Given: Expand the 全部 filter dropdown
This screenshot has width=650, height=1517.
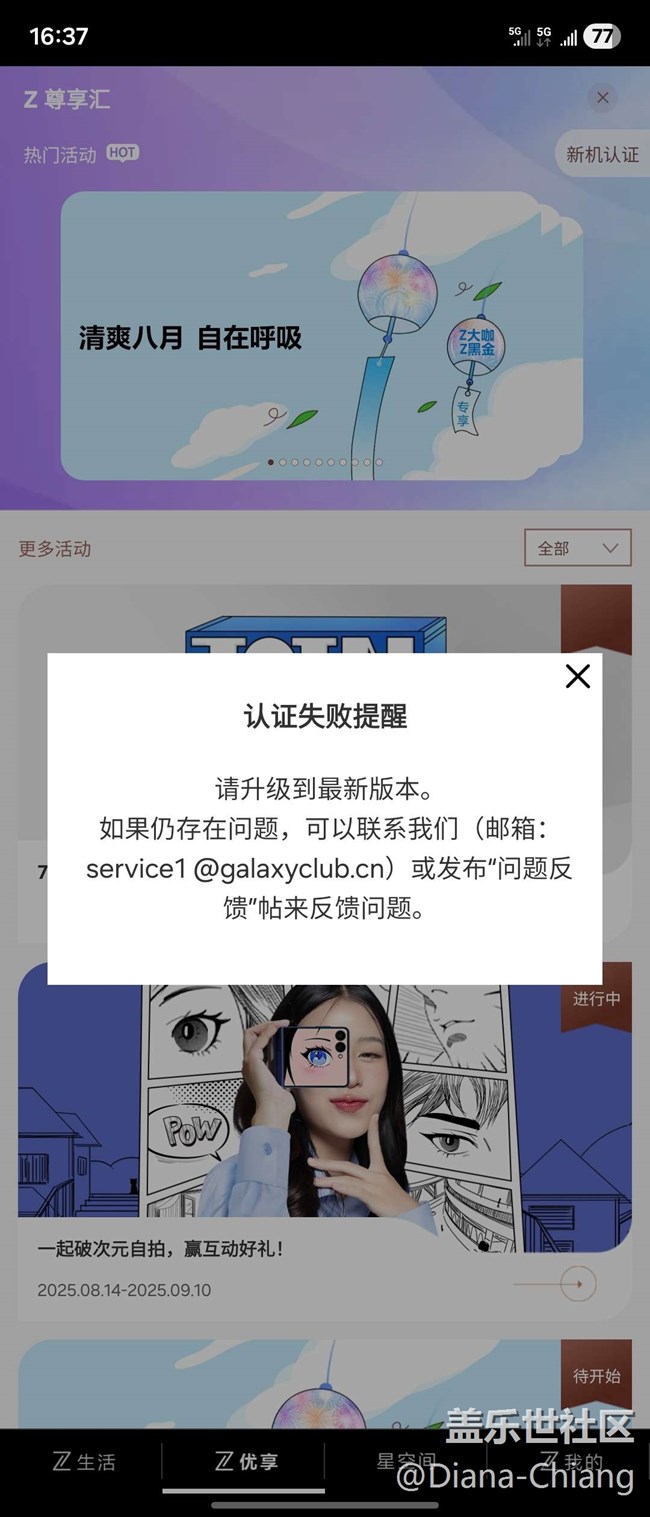Looking at the screenshot, I should [x=577, y=548].
